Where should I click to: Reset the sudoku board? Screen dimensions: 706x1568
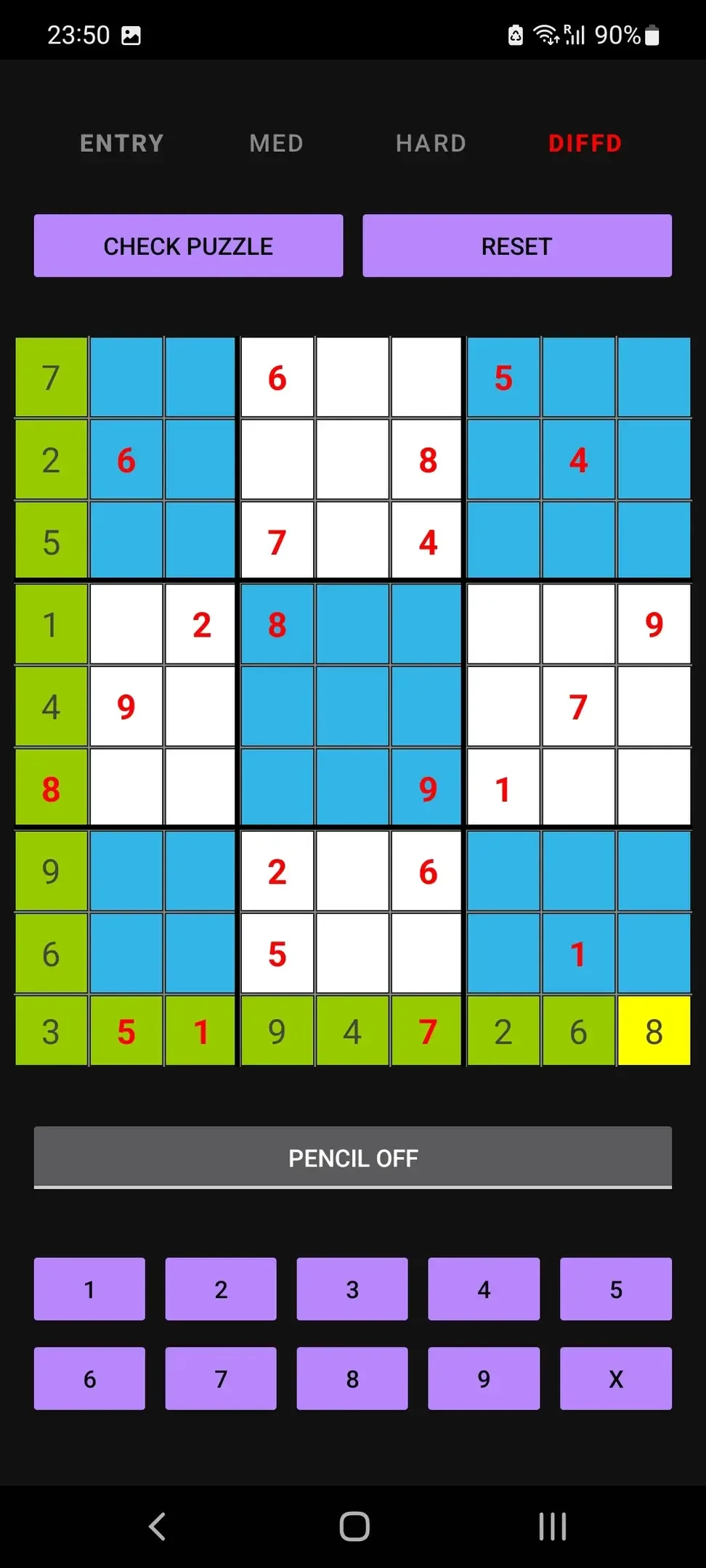[516, 246]
